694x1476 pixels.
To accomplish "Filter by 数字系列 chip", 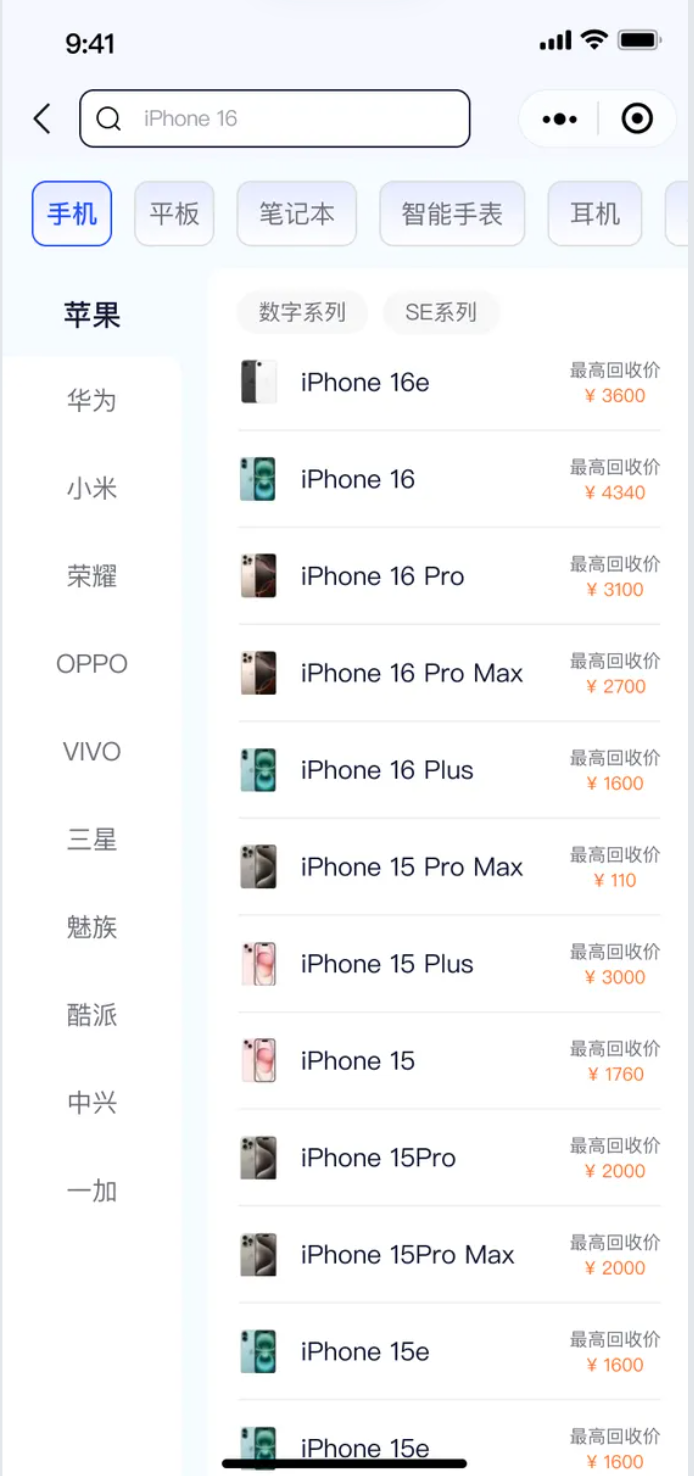I will tap(302, 312).
